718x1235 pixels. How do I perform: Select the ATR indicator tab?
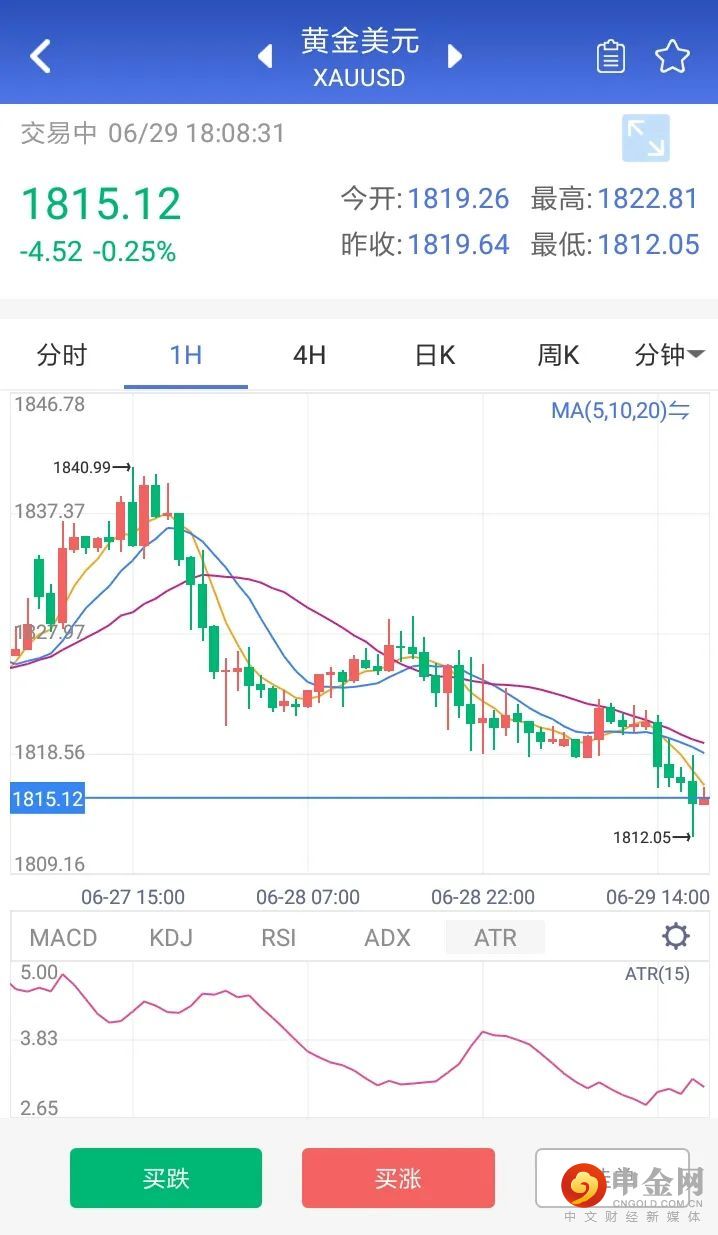point(495,937)
